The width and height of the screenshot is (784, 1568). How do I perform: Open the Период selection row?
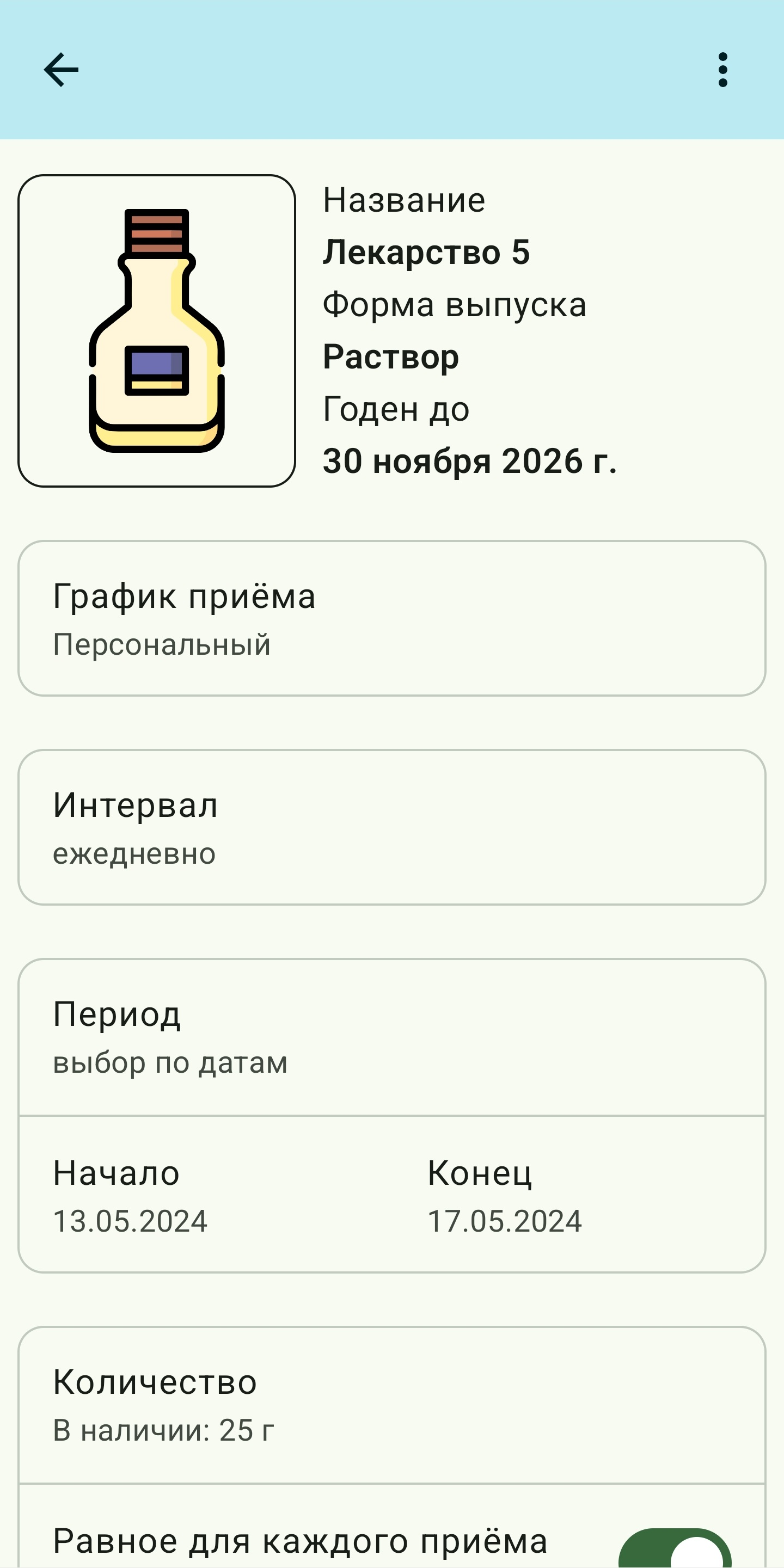tap(391, 1037)
